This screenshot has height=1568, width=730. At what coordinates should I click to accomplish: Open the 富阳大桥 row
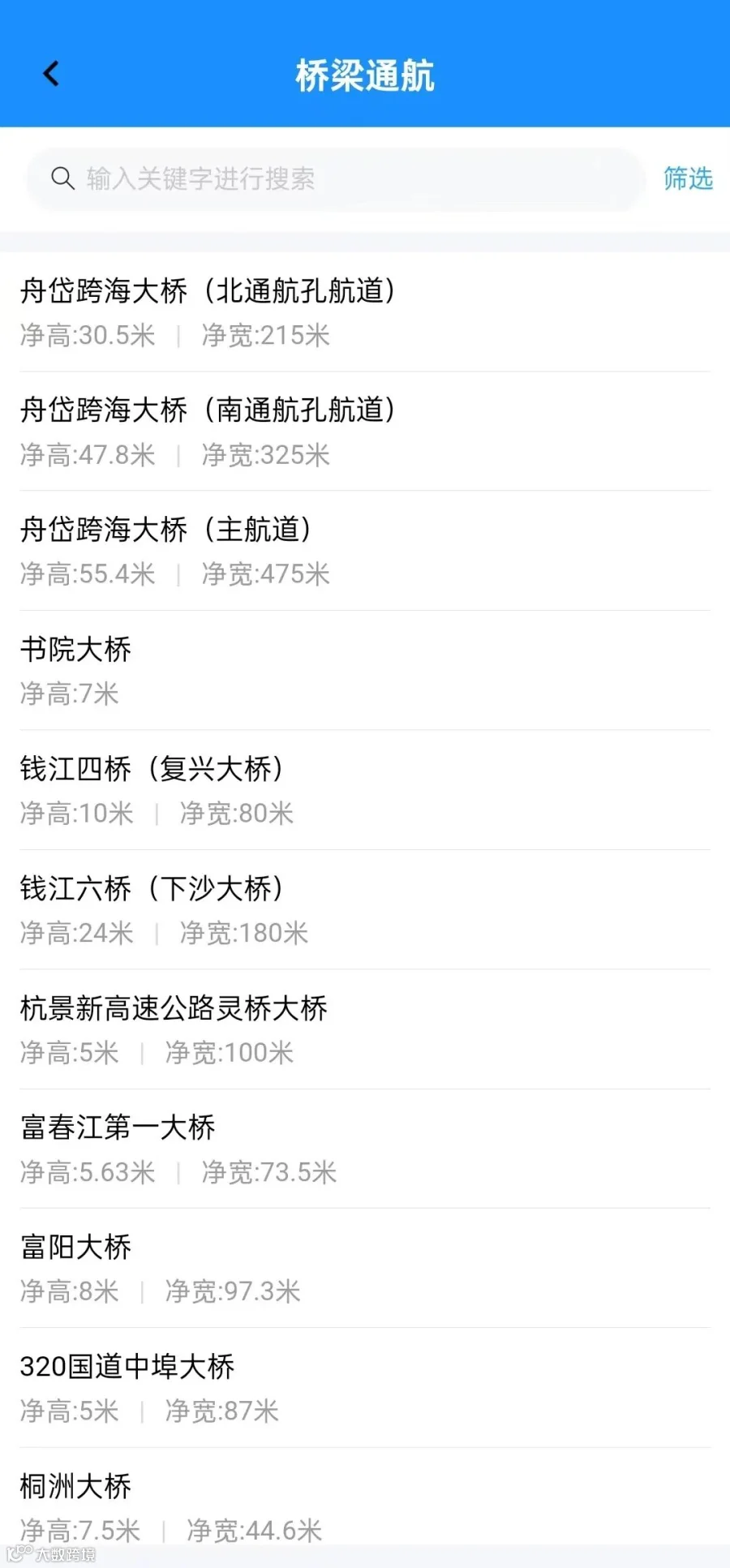(365, 1268)
